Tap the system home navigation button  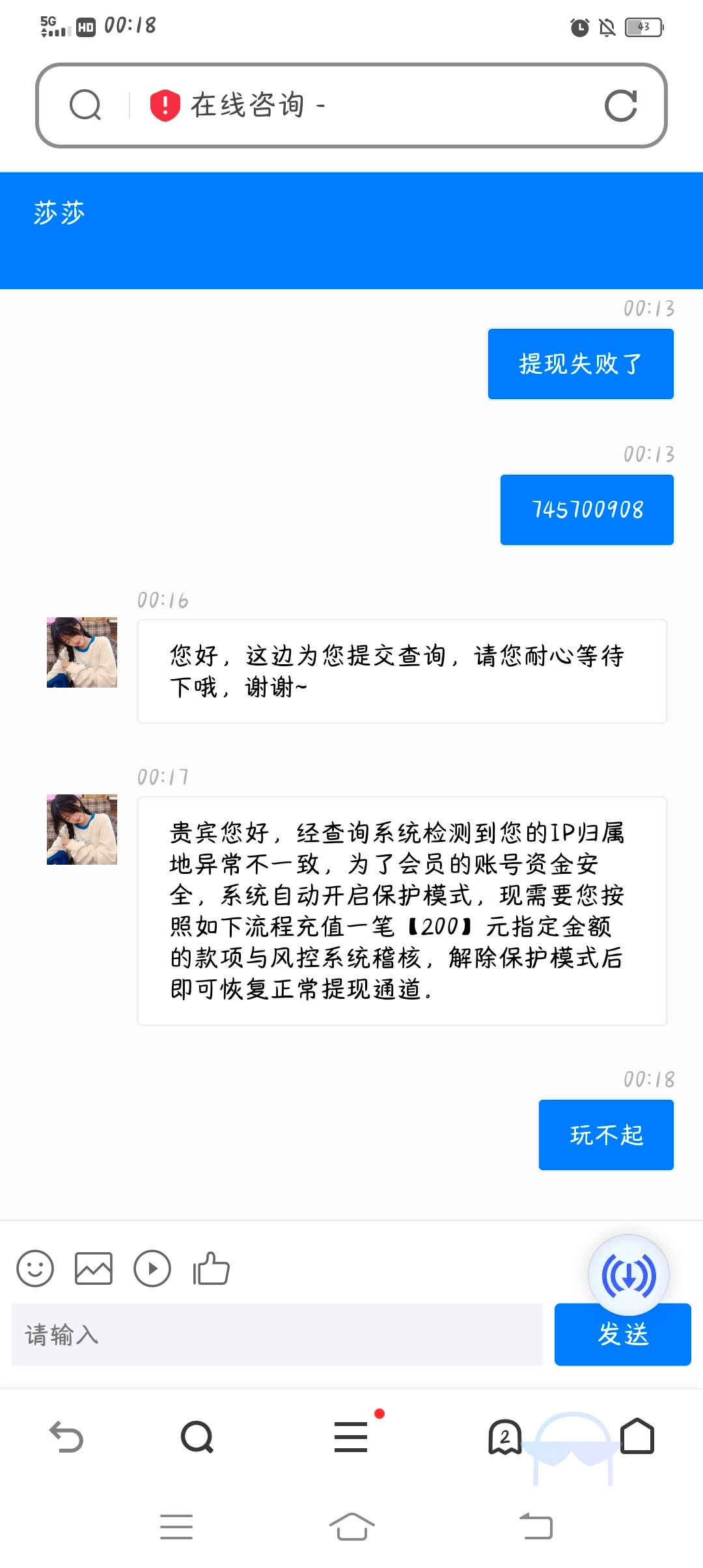[x=351, y=1527]
